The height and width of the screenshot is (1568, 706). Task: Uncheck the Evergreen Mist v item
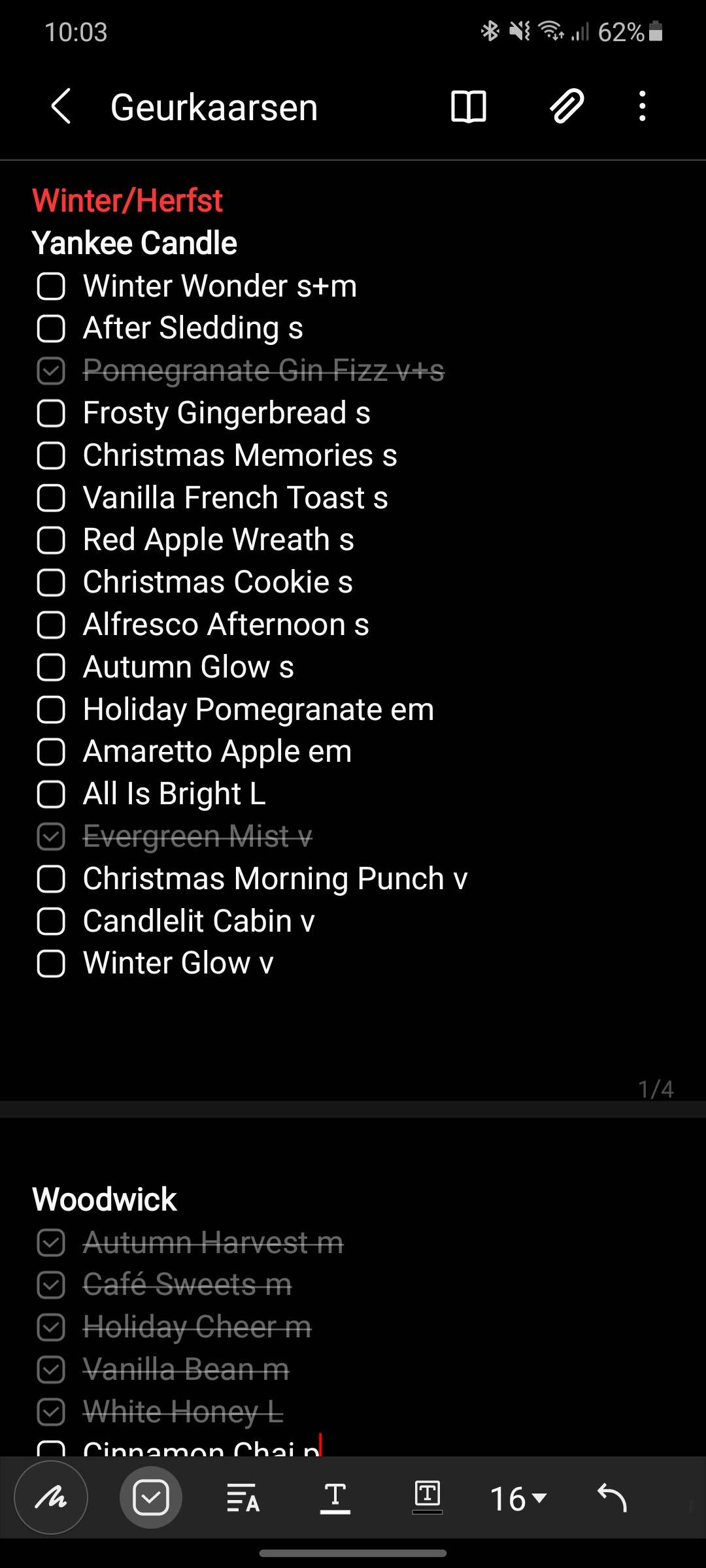click(51, 836)
